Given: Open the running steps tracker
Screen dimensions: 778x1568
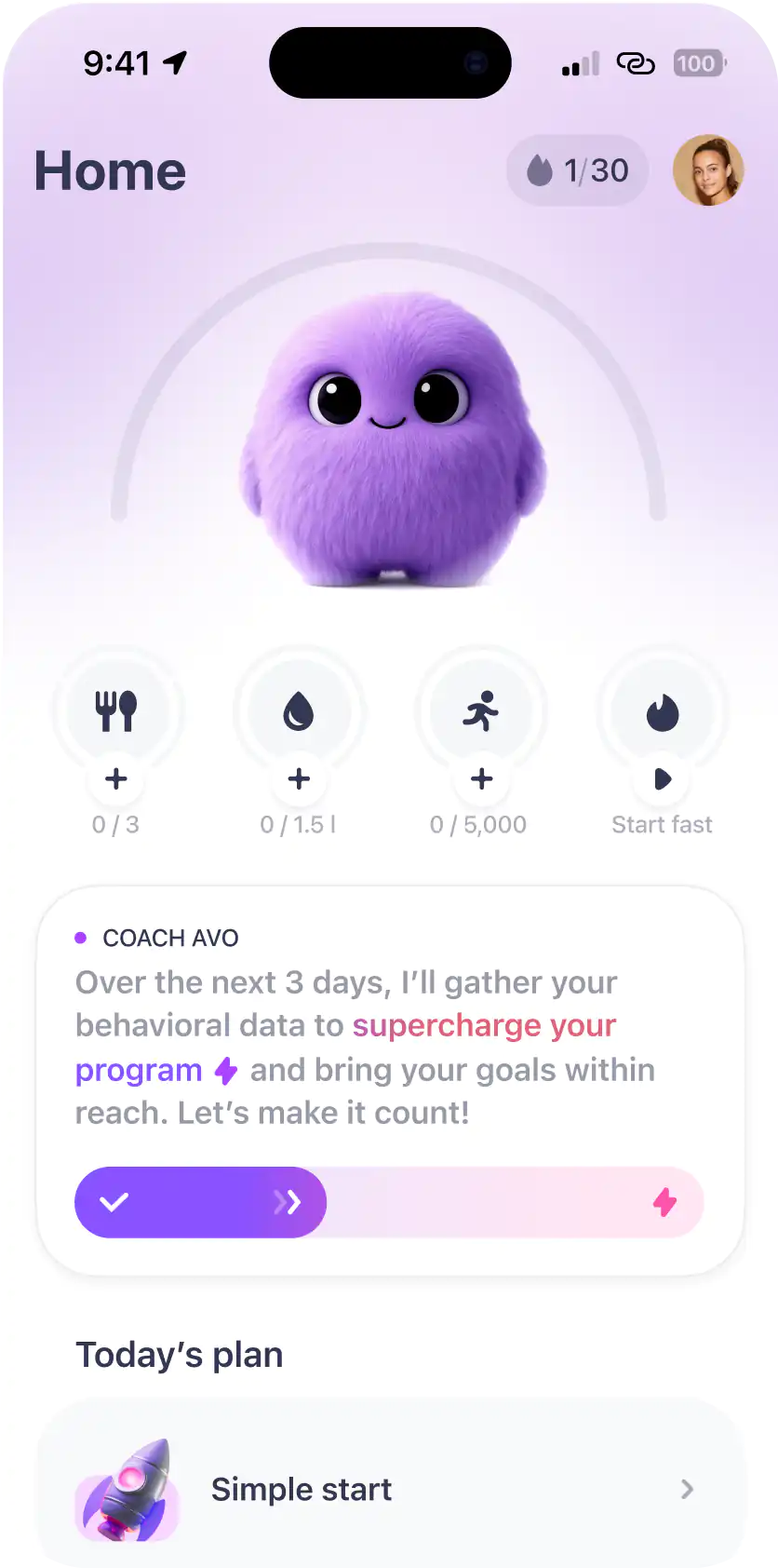Looking at the screenshot, I should [x=481, y=711].
